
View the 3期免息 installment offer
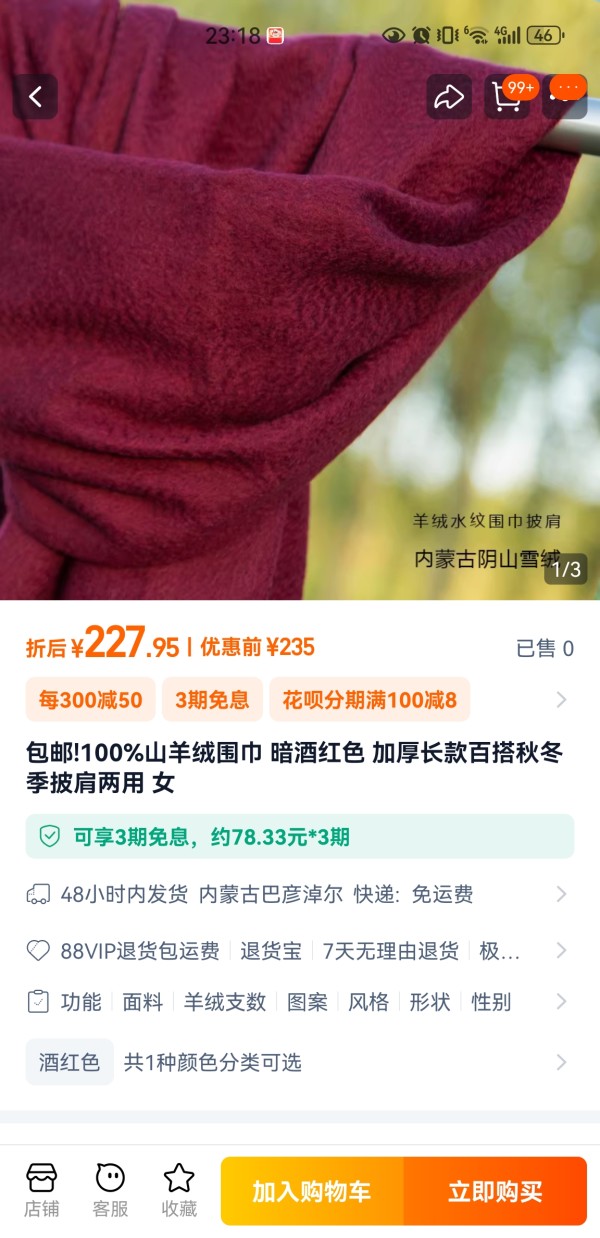pyautogui.click(x=212, y=700)
